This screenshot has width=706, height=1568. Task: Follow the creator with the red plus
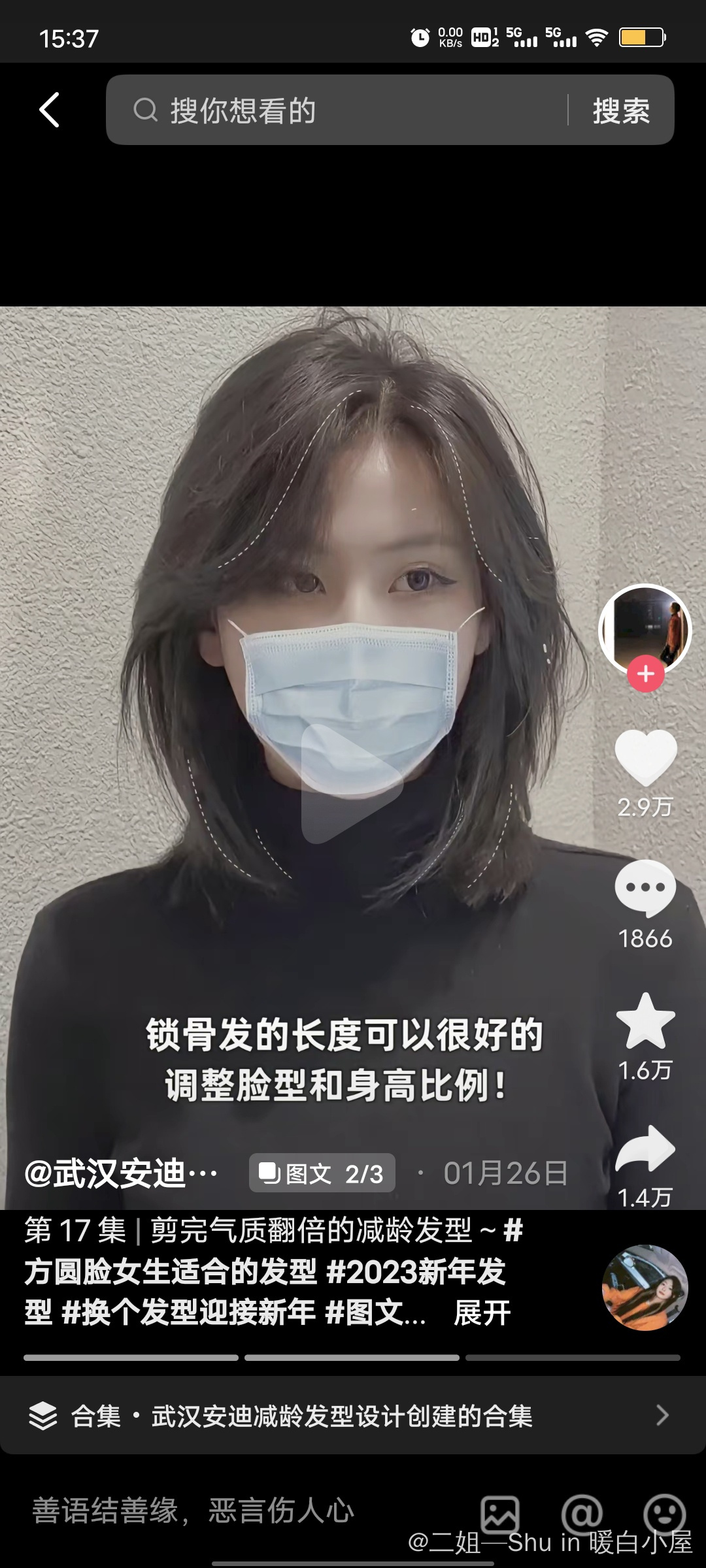646,674
